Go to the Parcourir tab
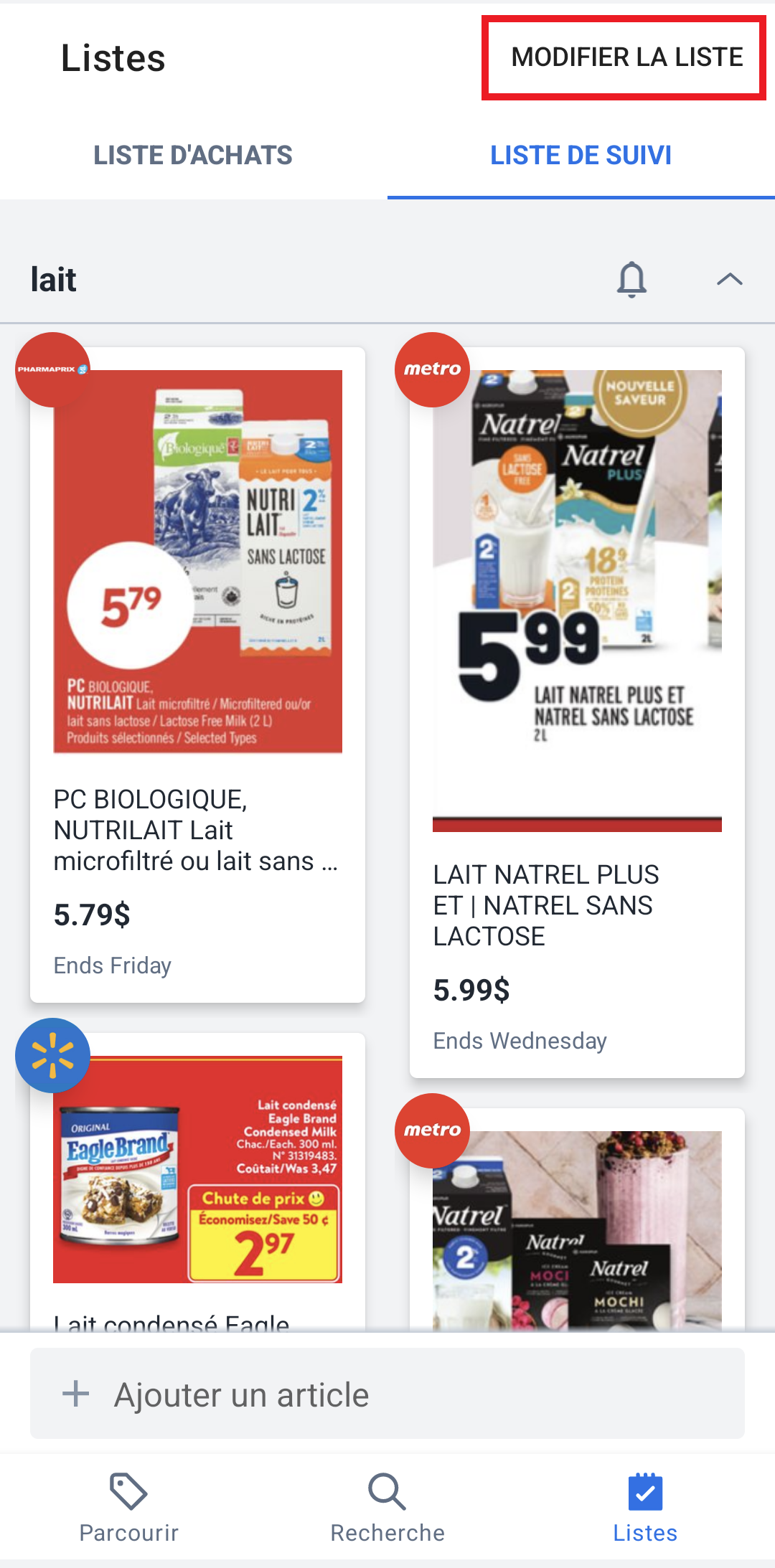 [129, 1508]
